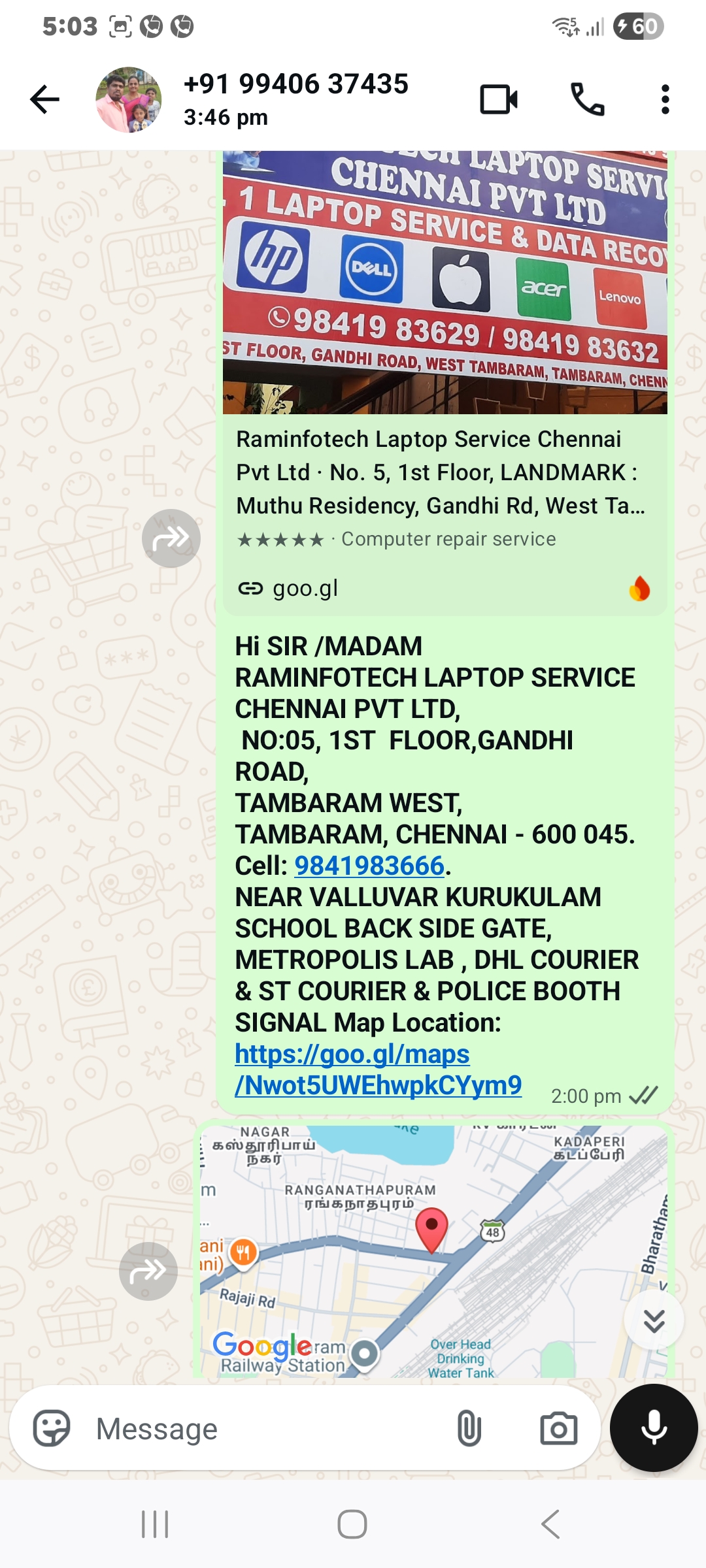This screenshot has height=1568, width=706.
Task: Open the camera to send a photo
Action: click(558, 1428)
